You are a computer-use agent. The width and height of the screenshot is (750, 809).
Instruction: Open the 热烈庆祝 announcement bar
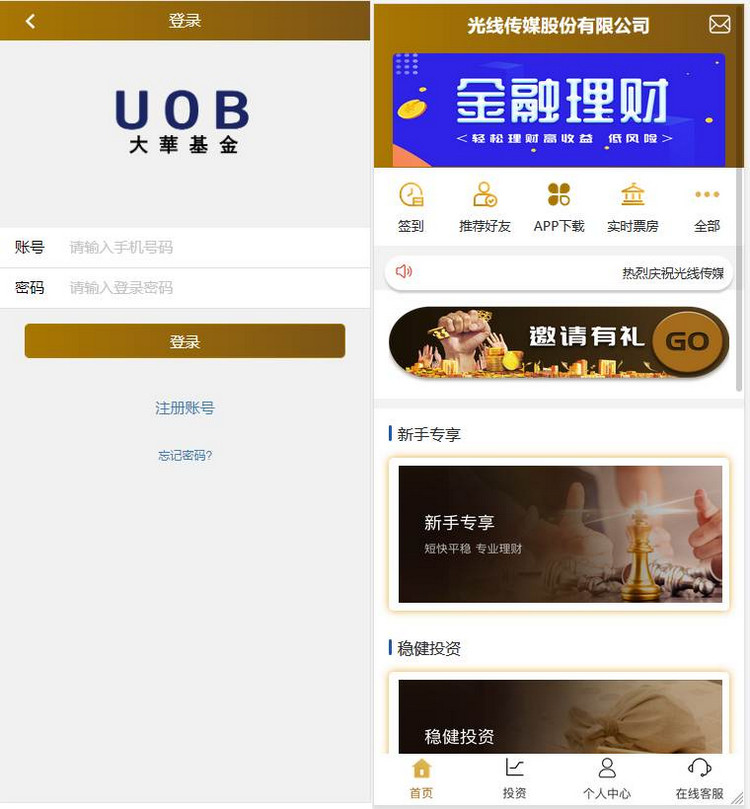click(x=559, y=272)
